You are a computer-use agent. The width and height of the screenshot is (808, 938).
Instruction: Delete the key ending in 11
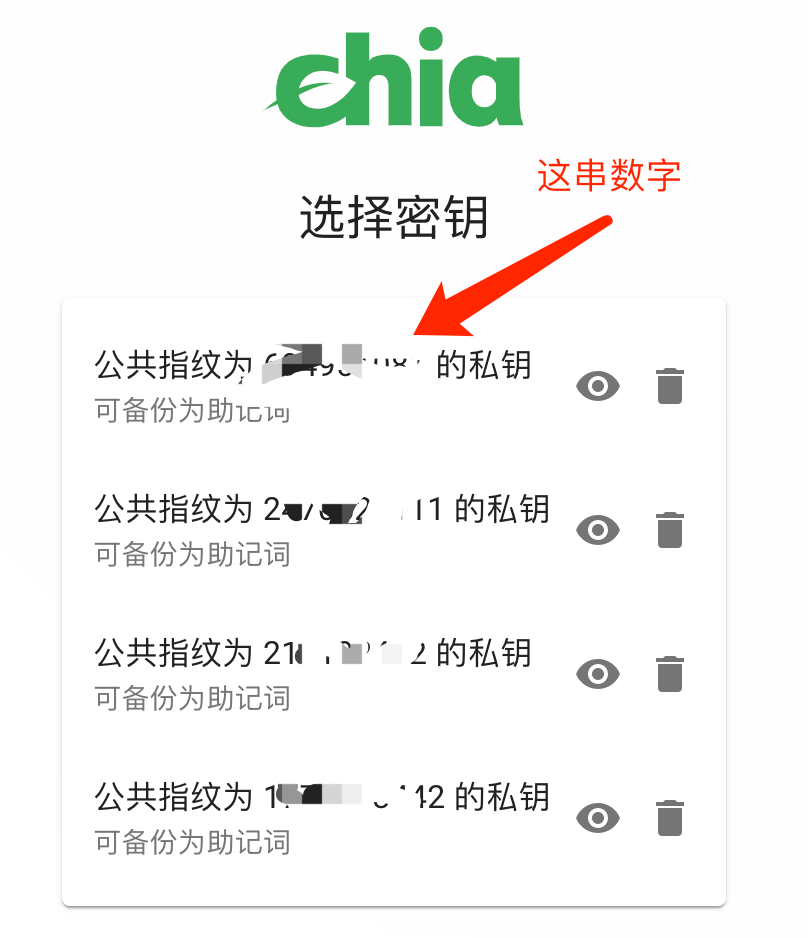(x=669, y=529)
